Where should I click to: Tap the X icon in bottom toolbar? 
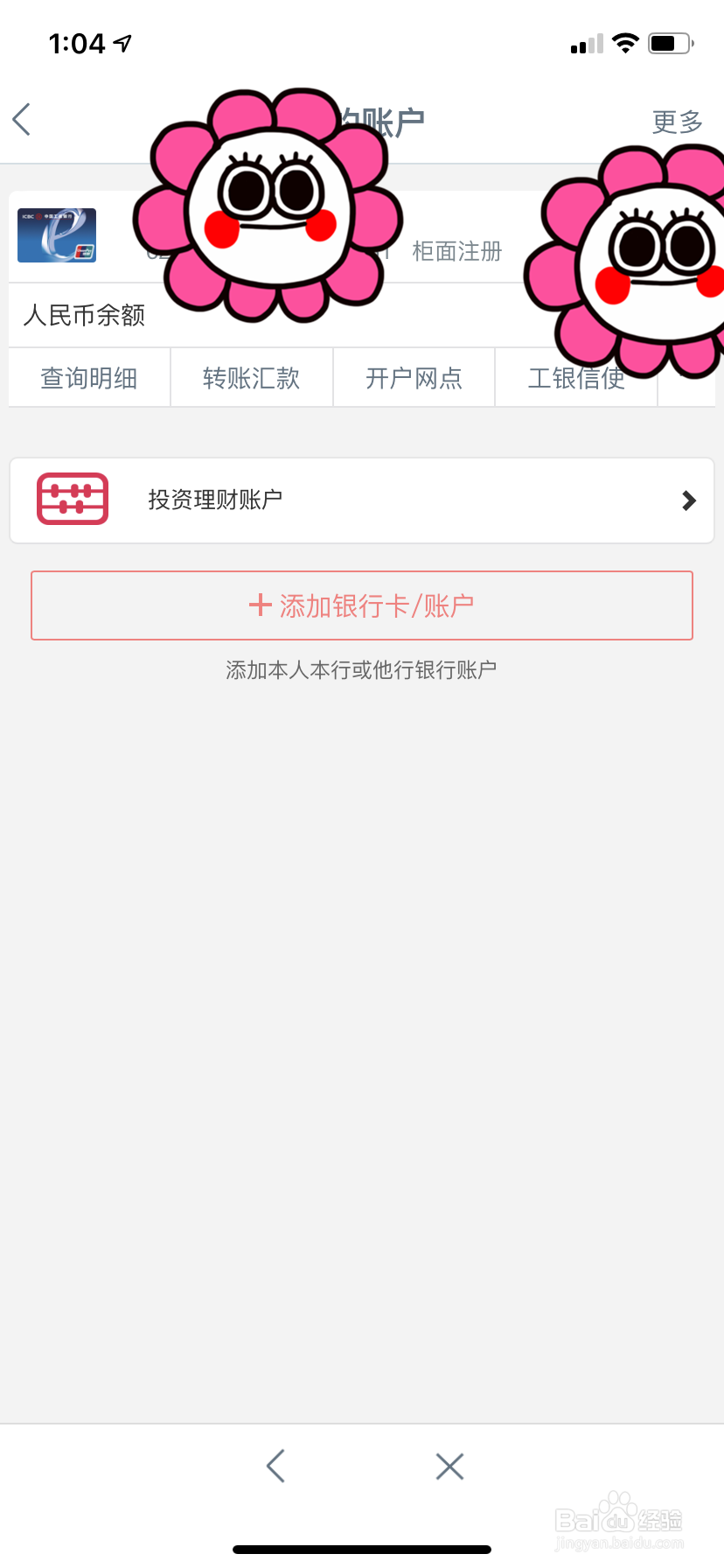coord(449,1466)
